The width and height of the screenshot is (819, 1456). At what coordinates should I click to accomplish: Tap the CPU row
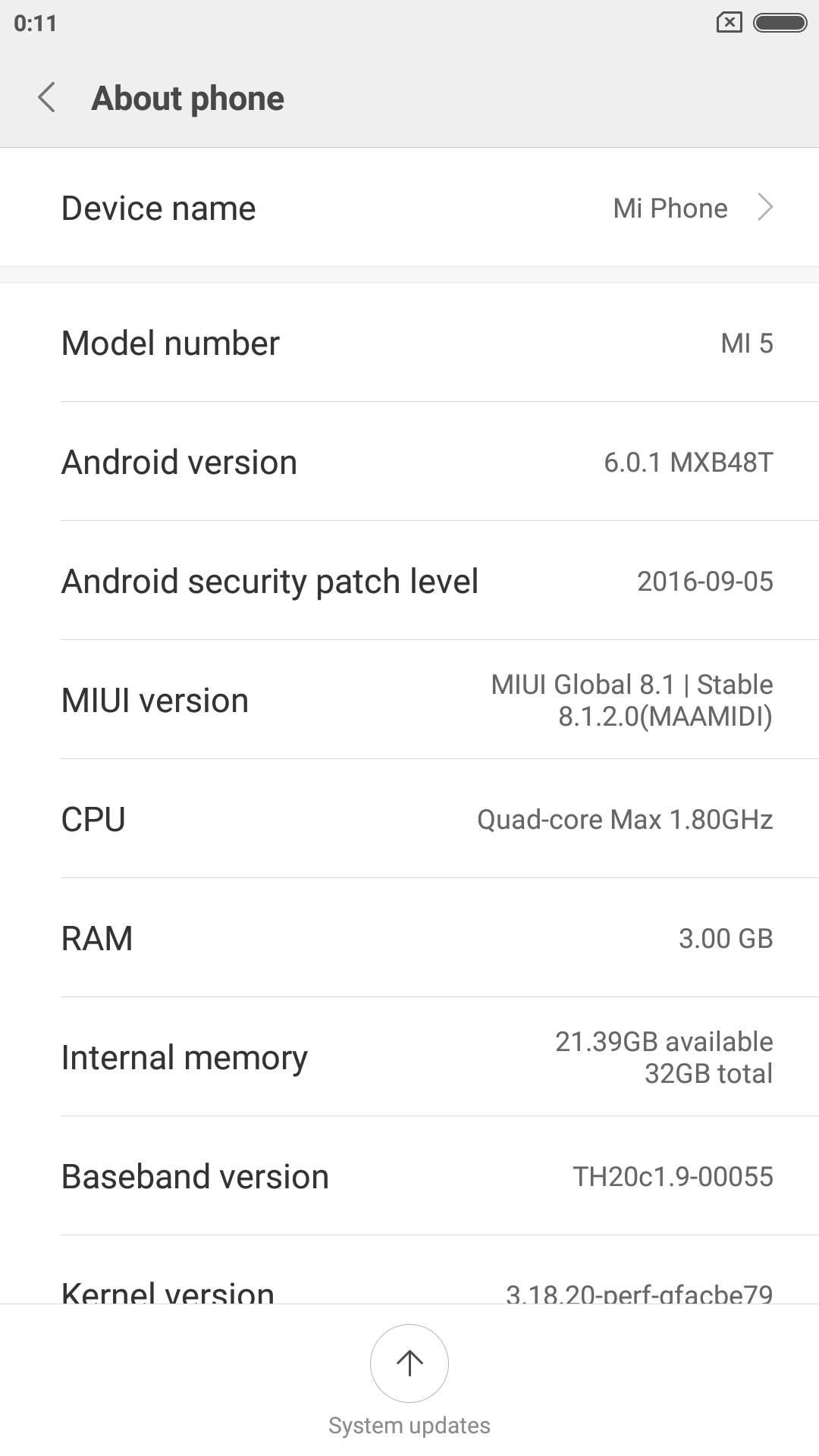click(x=409, y=819)
